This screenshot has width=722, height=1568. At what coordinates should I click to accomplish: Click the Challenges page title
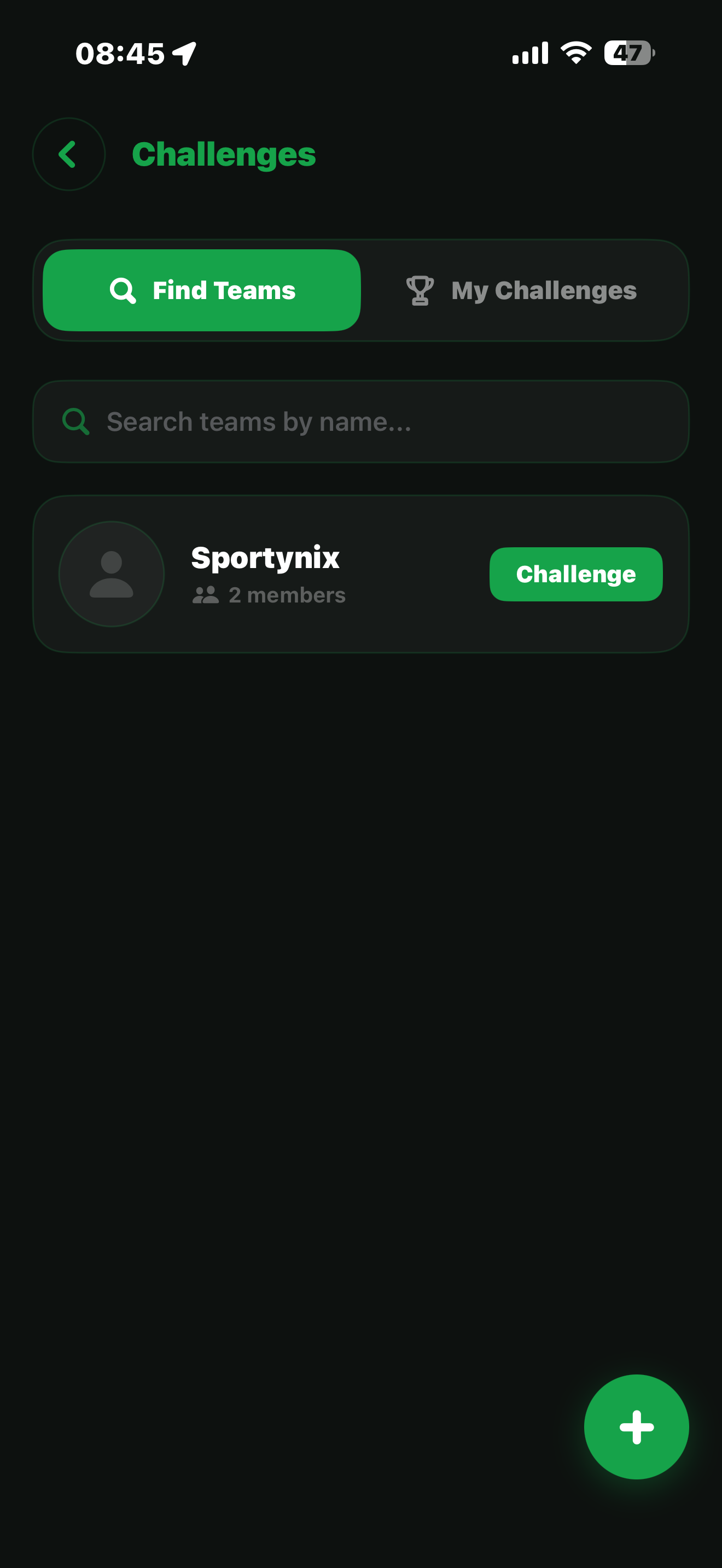tap(224, 154)
